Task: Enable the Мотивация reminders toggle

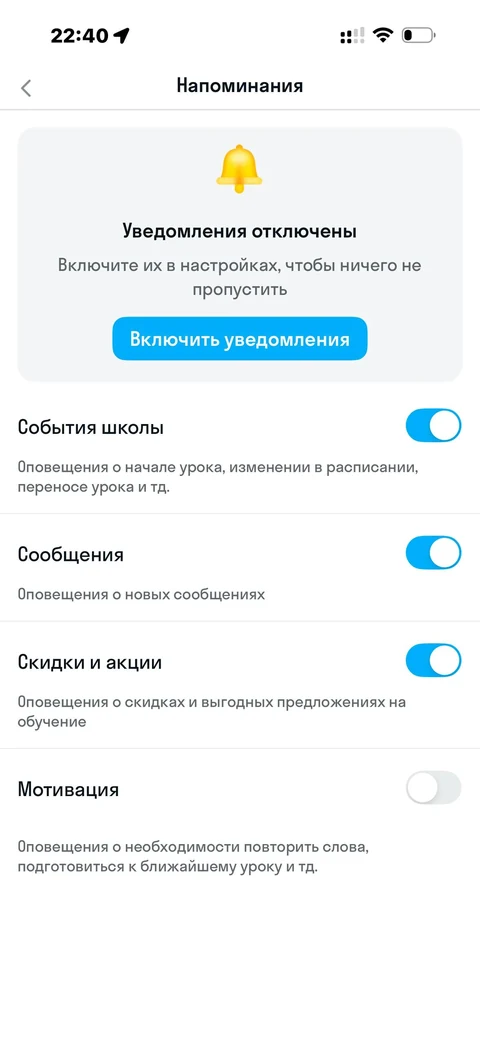Action: click(x=433, y=788)
